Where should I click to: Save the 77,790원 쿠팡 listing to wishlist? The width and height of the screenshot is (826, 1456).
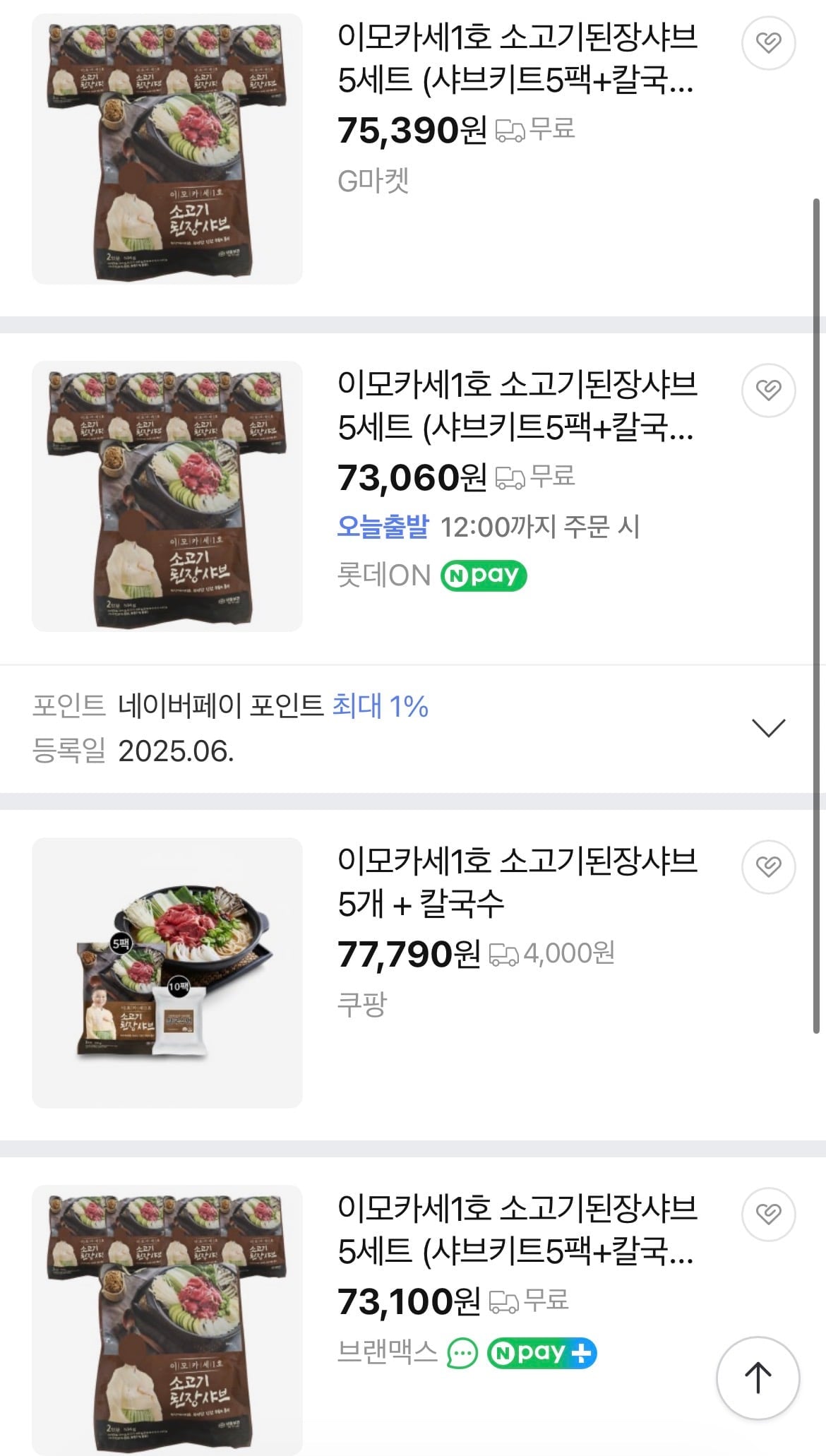pyautogui.click(x=768, y=866)
